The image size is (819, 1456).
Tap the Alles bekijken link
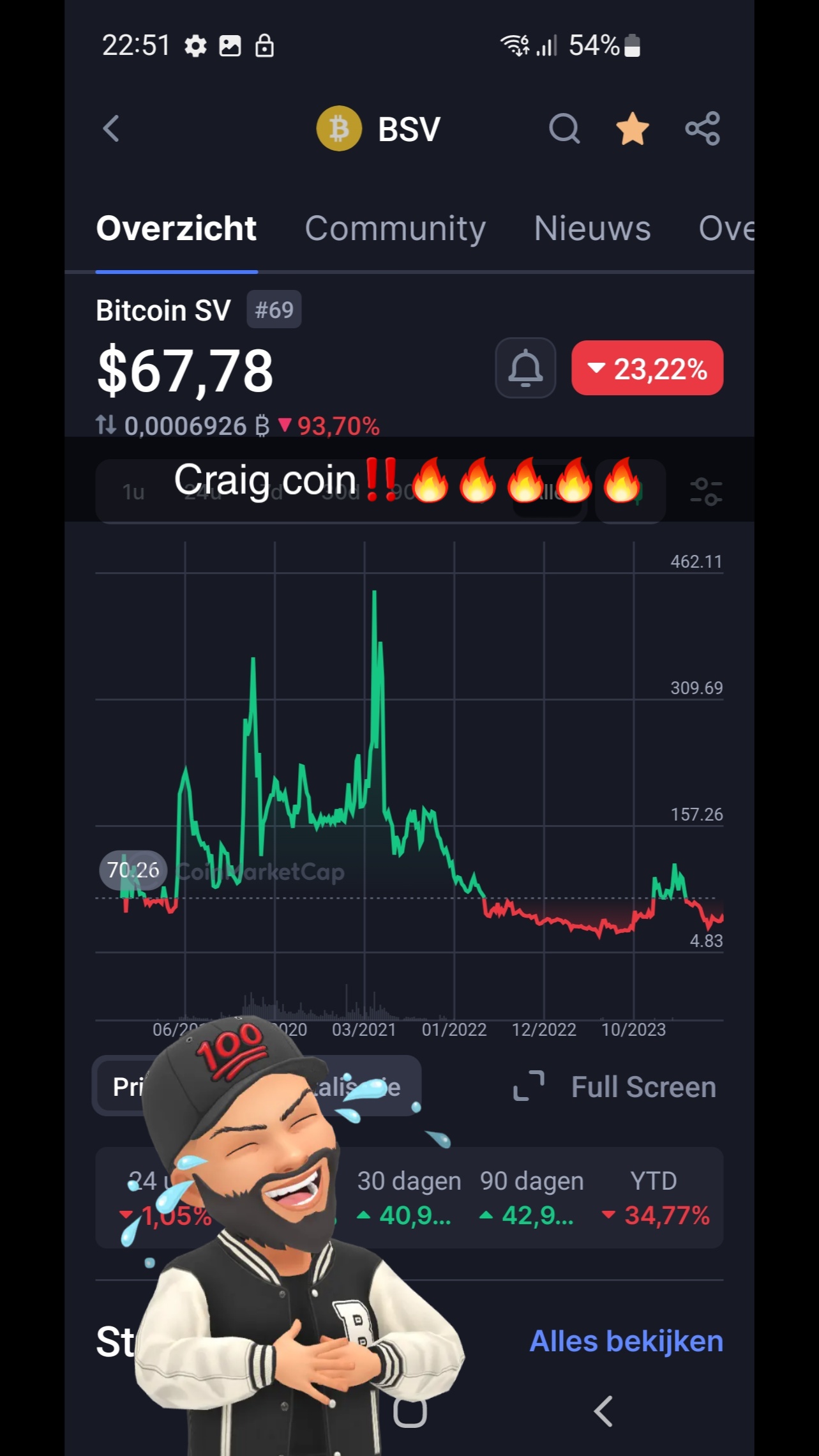626,1341
